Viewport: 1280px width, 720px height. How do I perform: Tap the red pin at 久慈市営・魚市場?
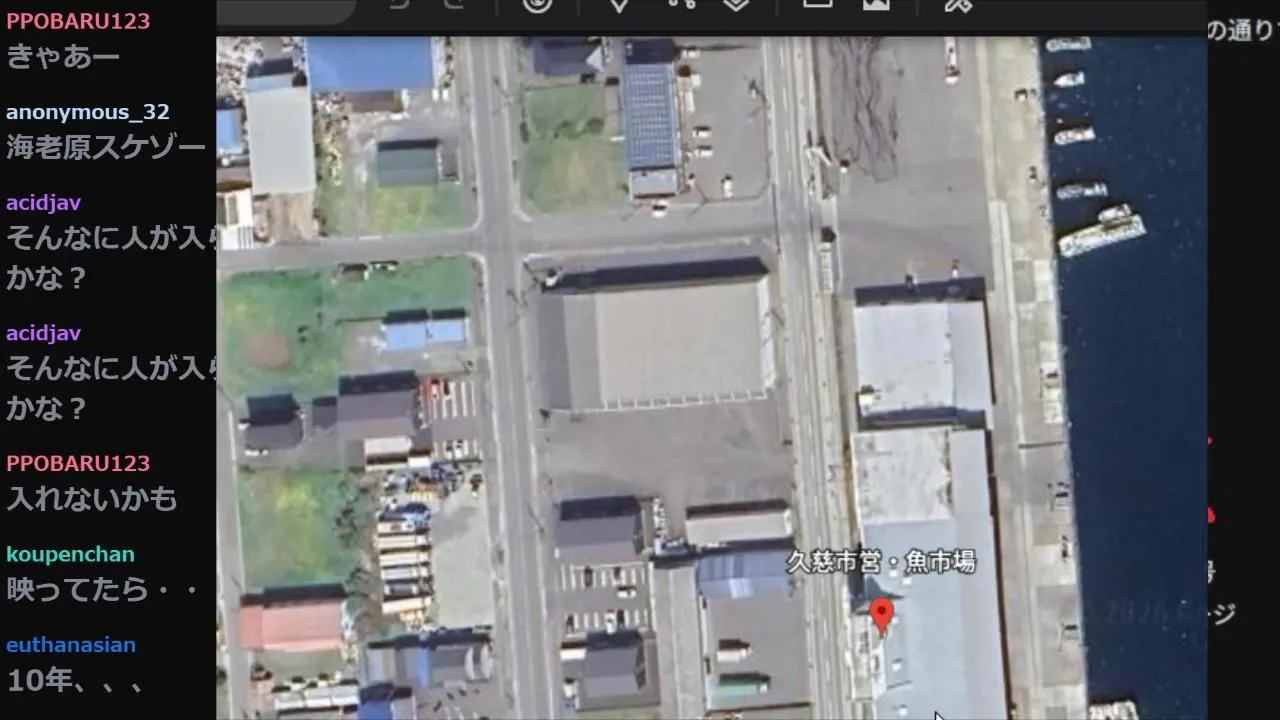881,612
